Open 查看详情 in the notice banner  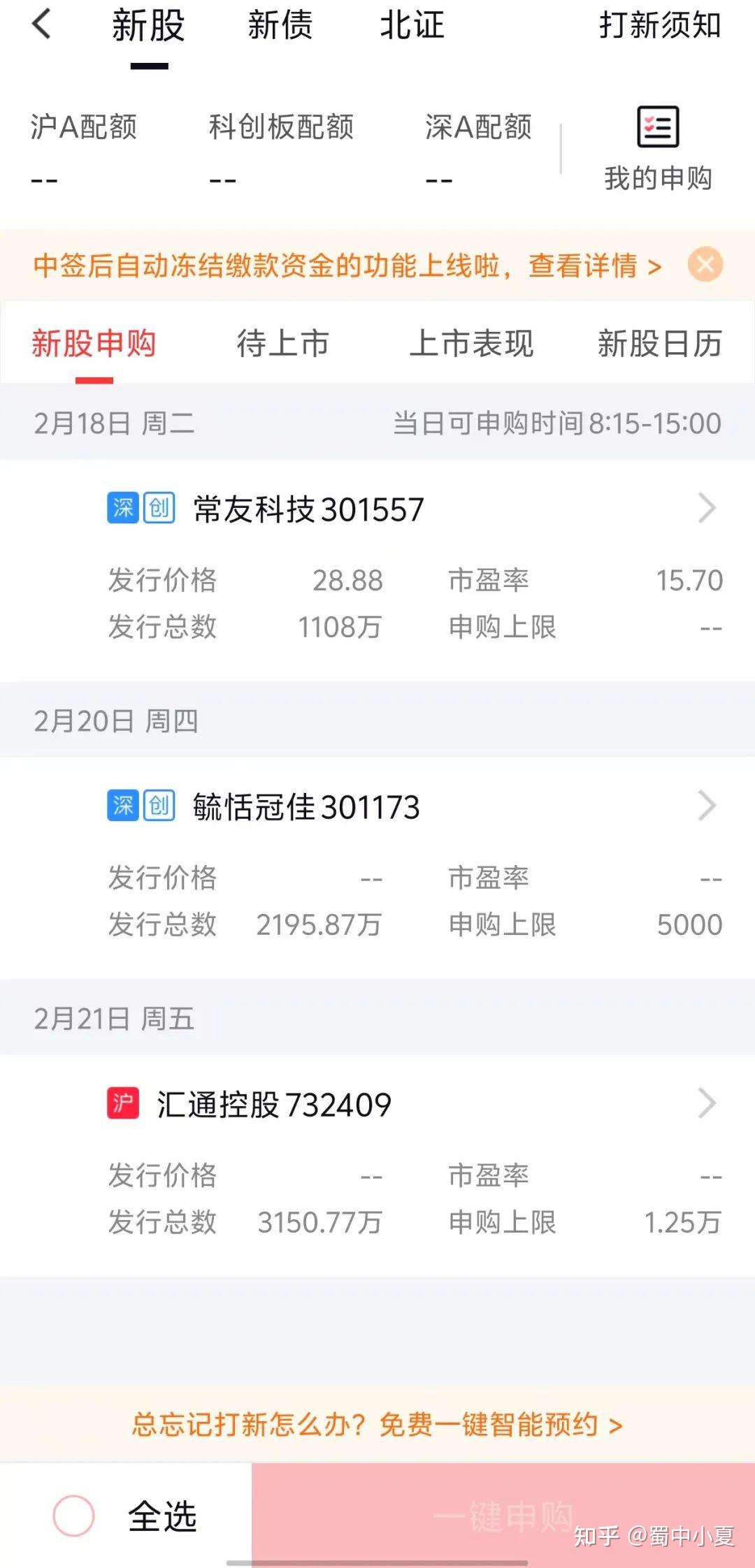click(x=585, y=266)
